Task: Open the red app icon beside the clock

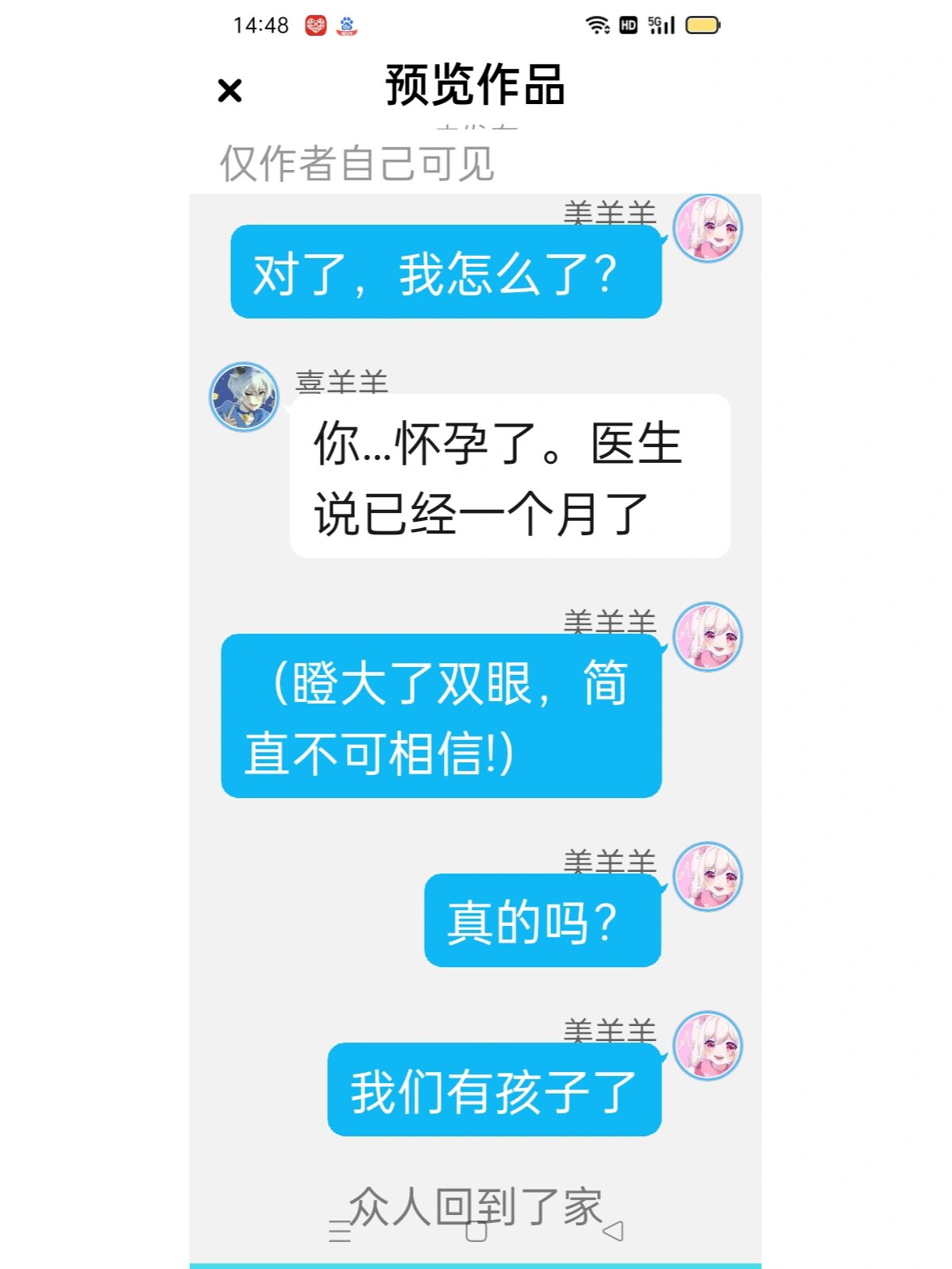Action: pyautogui.click(x=316, y=25)
